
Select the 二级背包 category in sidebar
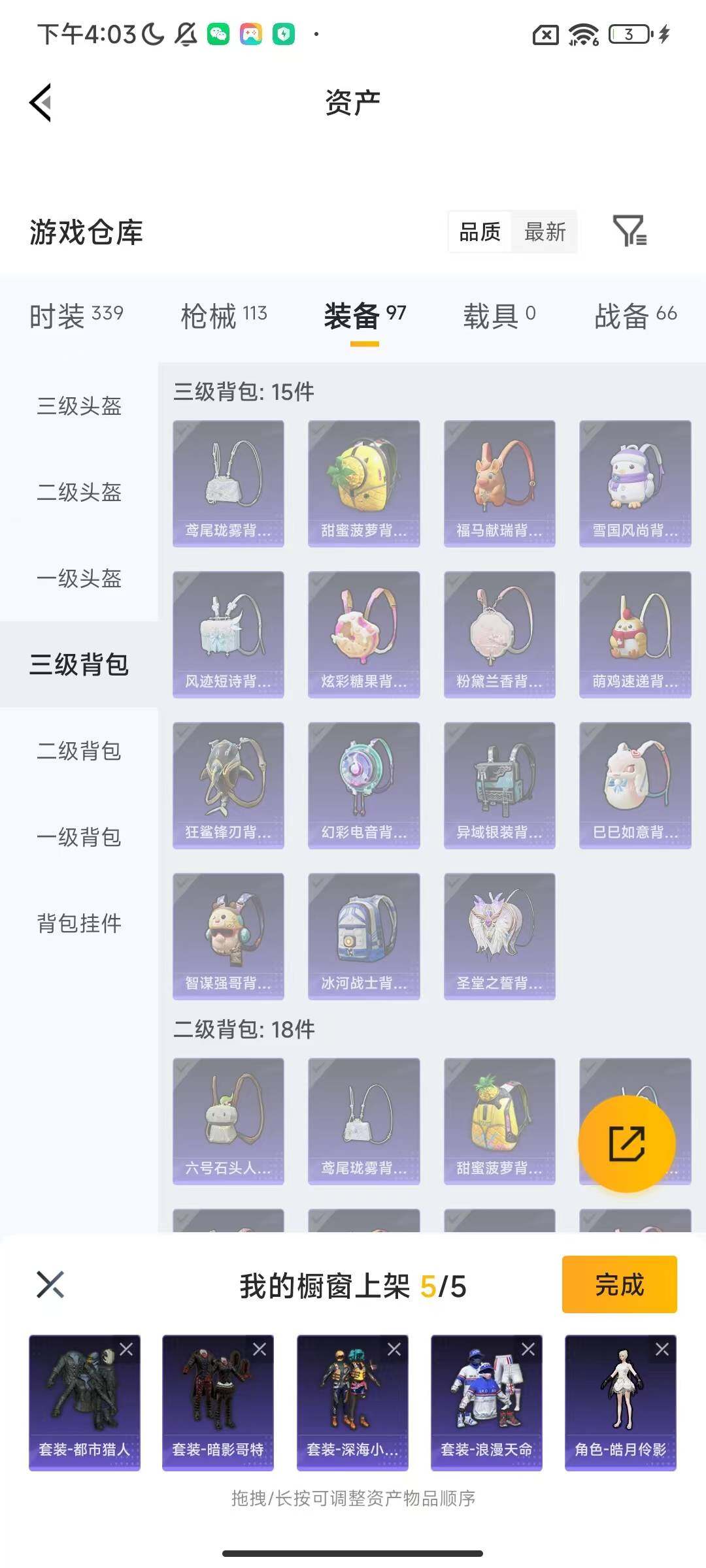[x=77, y=751]
